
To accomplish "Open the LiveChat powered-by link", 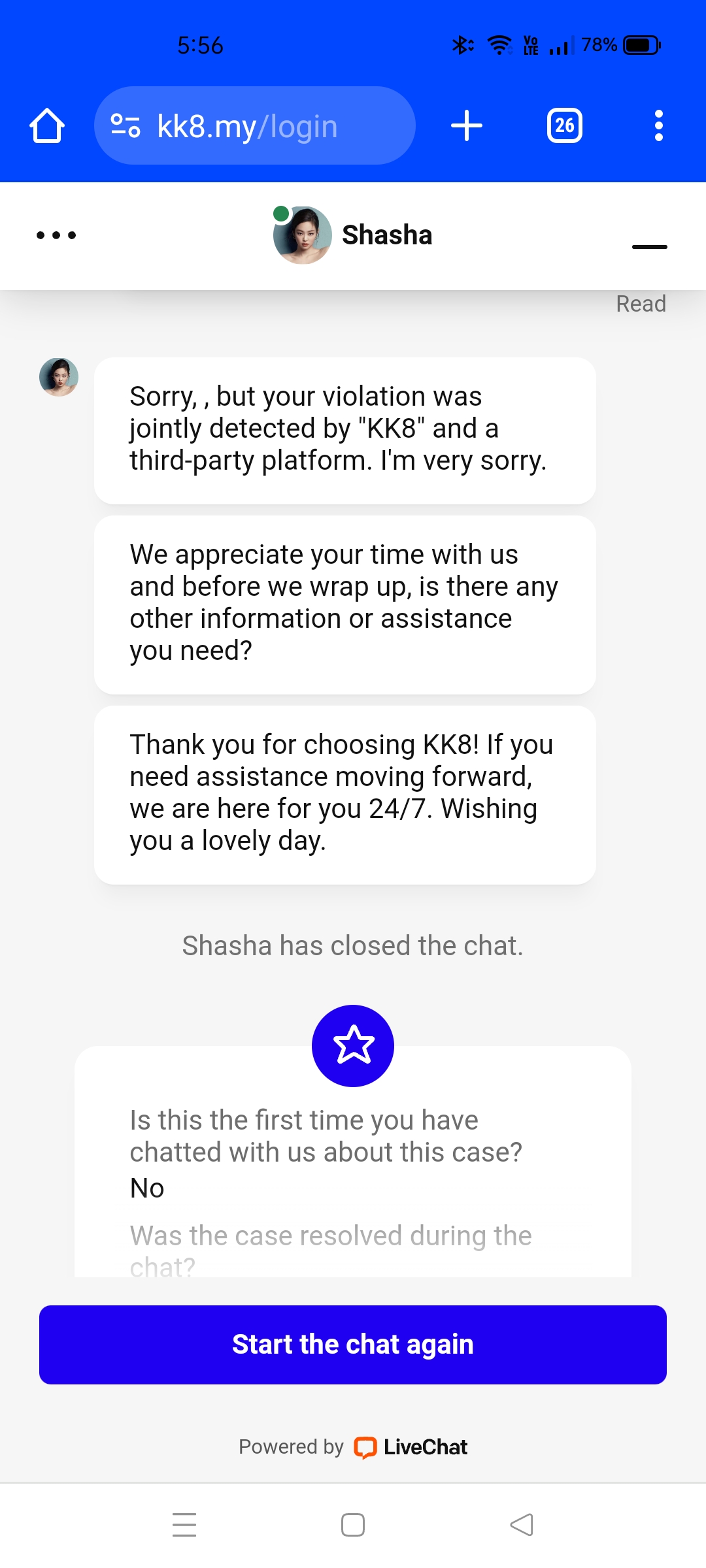I will [411, 1447].
